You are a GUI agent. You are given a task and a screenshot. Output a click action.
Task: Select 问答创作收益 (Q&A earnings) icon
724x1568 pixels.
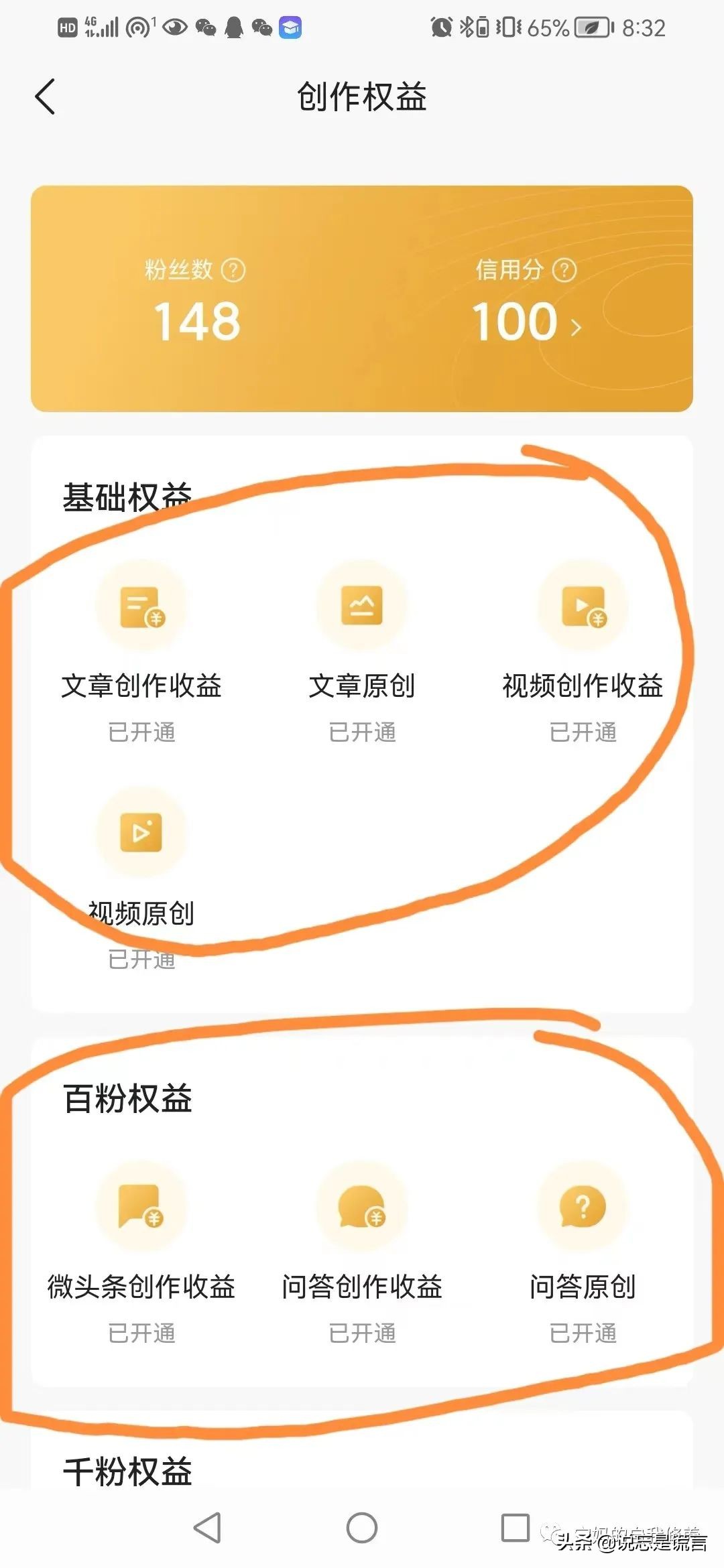pyautogui.click(x=362, y=1206)
